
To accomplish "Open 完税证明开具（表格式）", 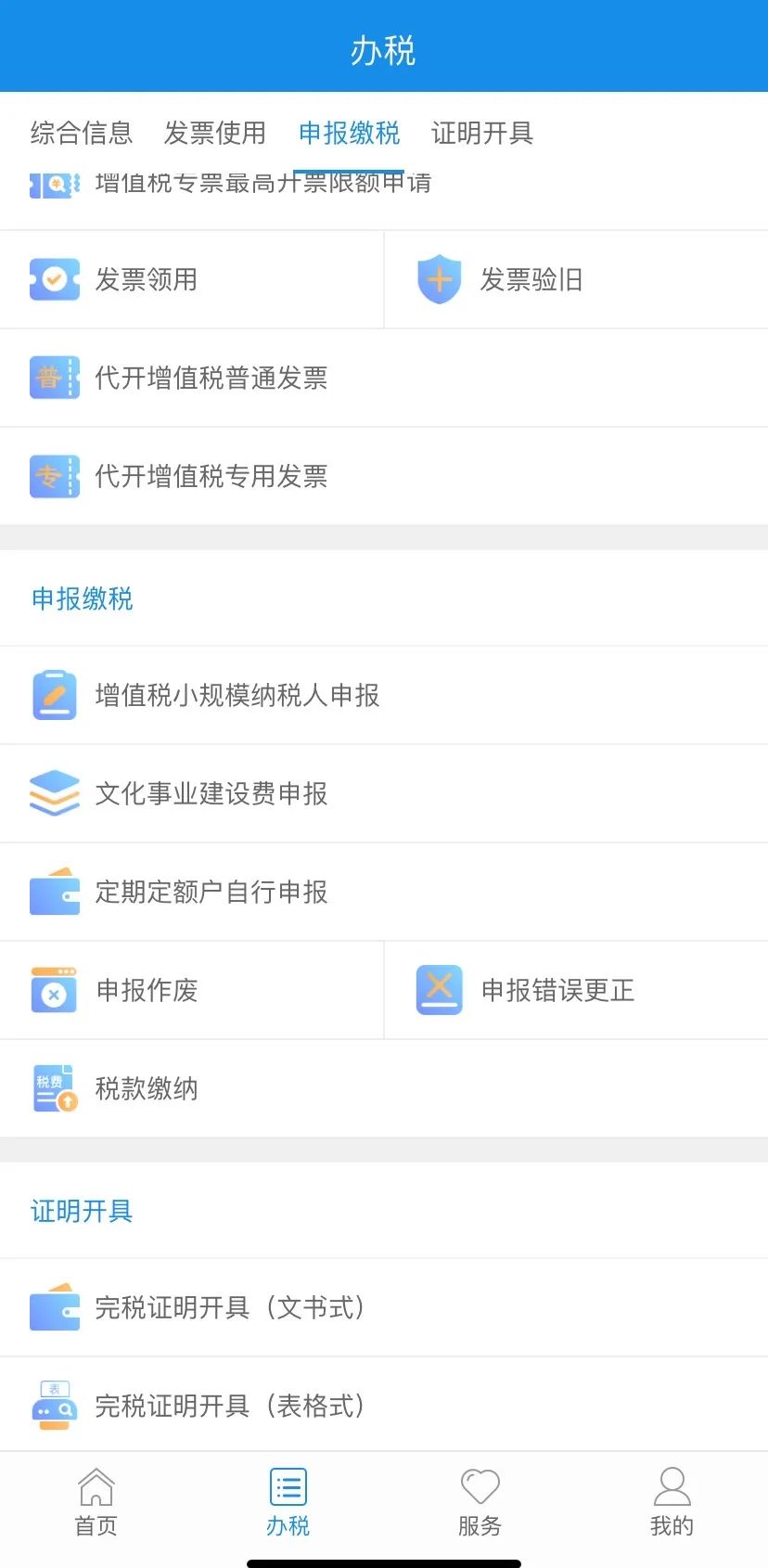I will pos(384,1405).
